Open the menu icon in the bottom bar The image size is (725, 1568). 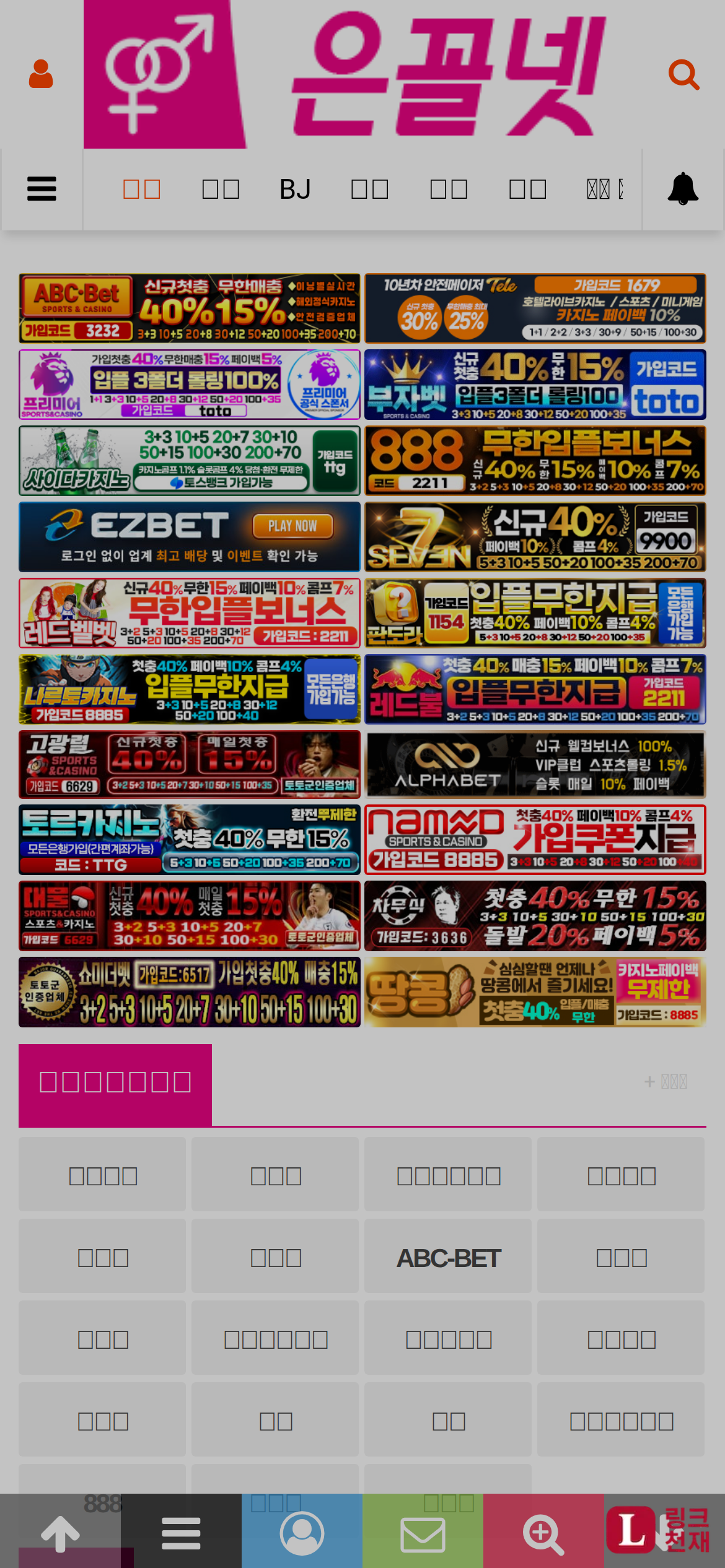pyautogui.click(x=181, y=1533)
